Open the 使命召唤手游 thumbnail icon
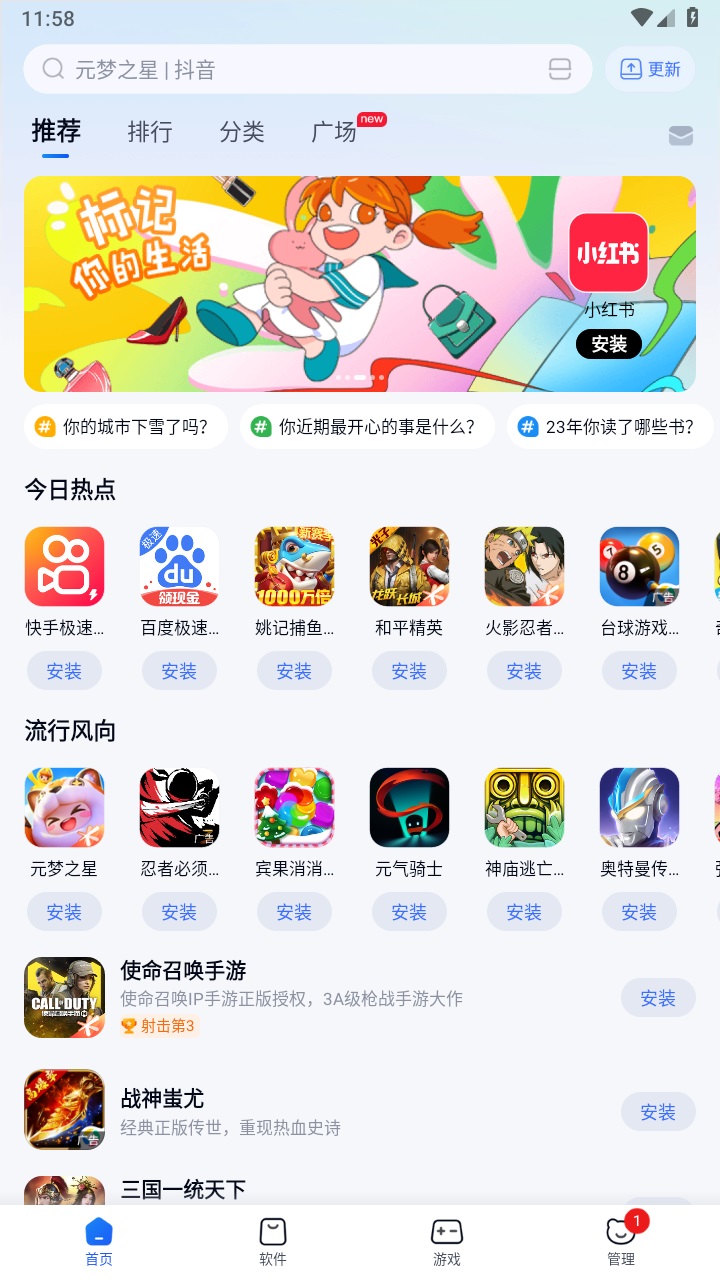 click(x=64, y=997)
